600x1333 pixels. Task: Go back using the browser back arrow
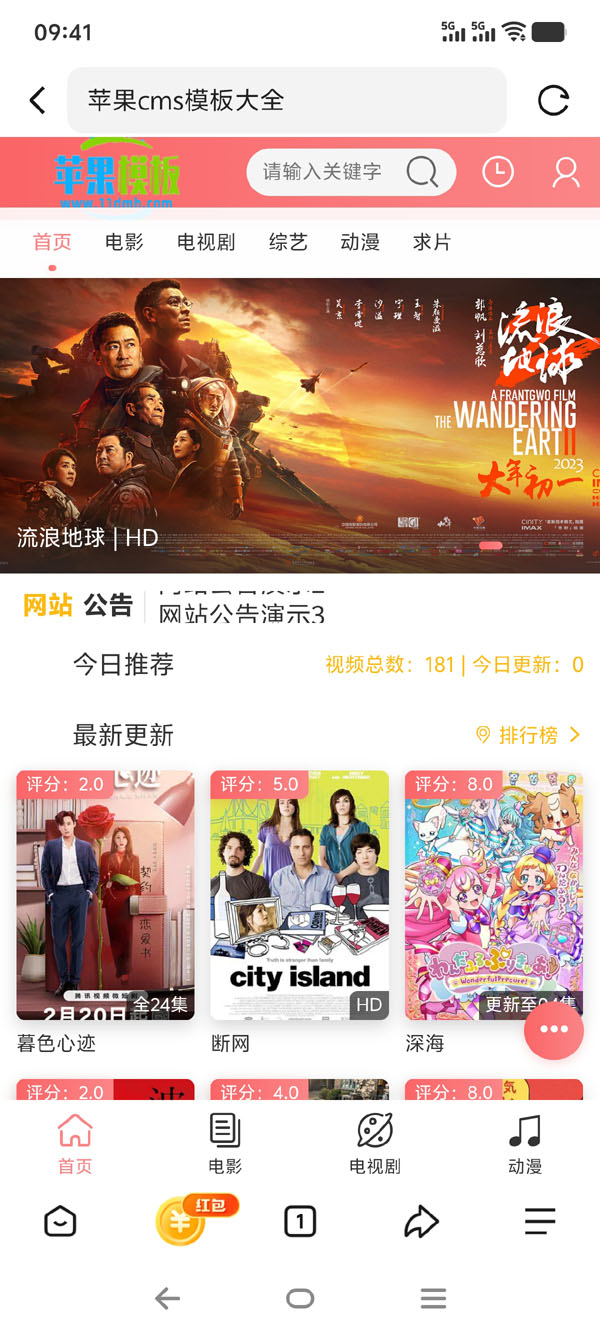click(38, 100)
